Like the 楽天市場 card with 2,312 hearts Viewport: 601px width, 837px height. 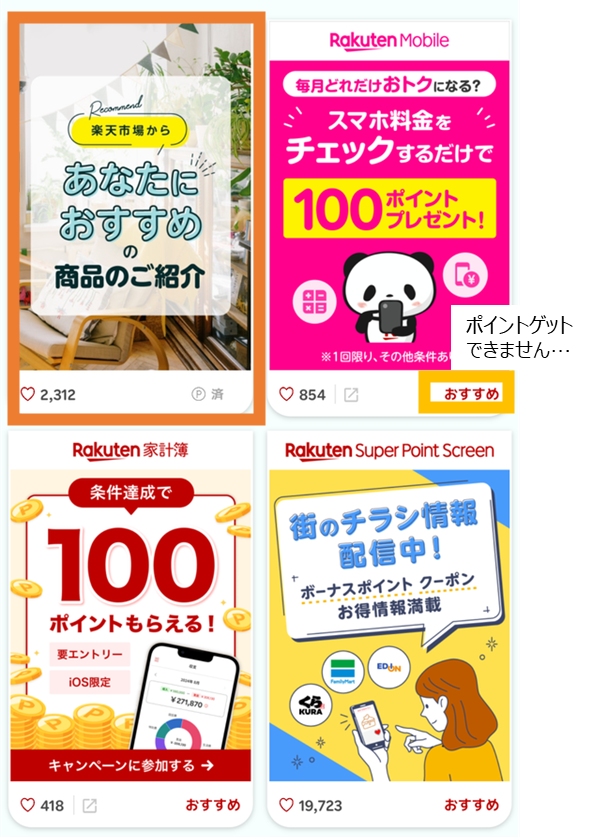tap(29, 395)
